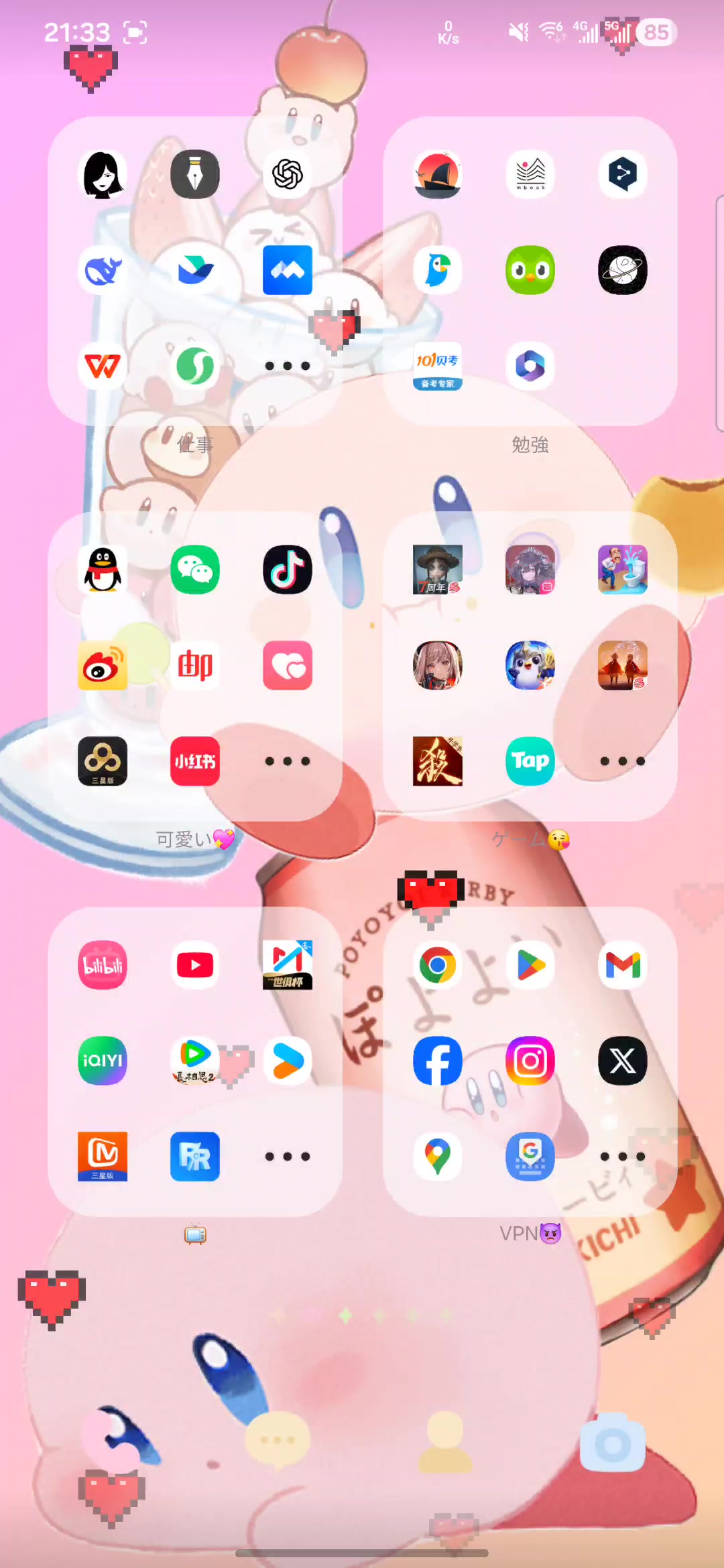Viewport: 724px width, 1568px height.
Task: Open Instagram
Action: 530,1061
